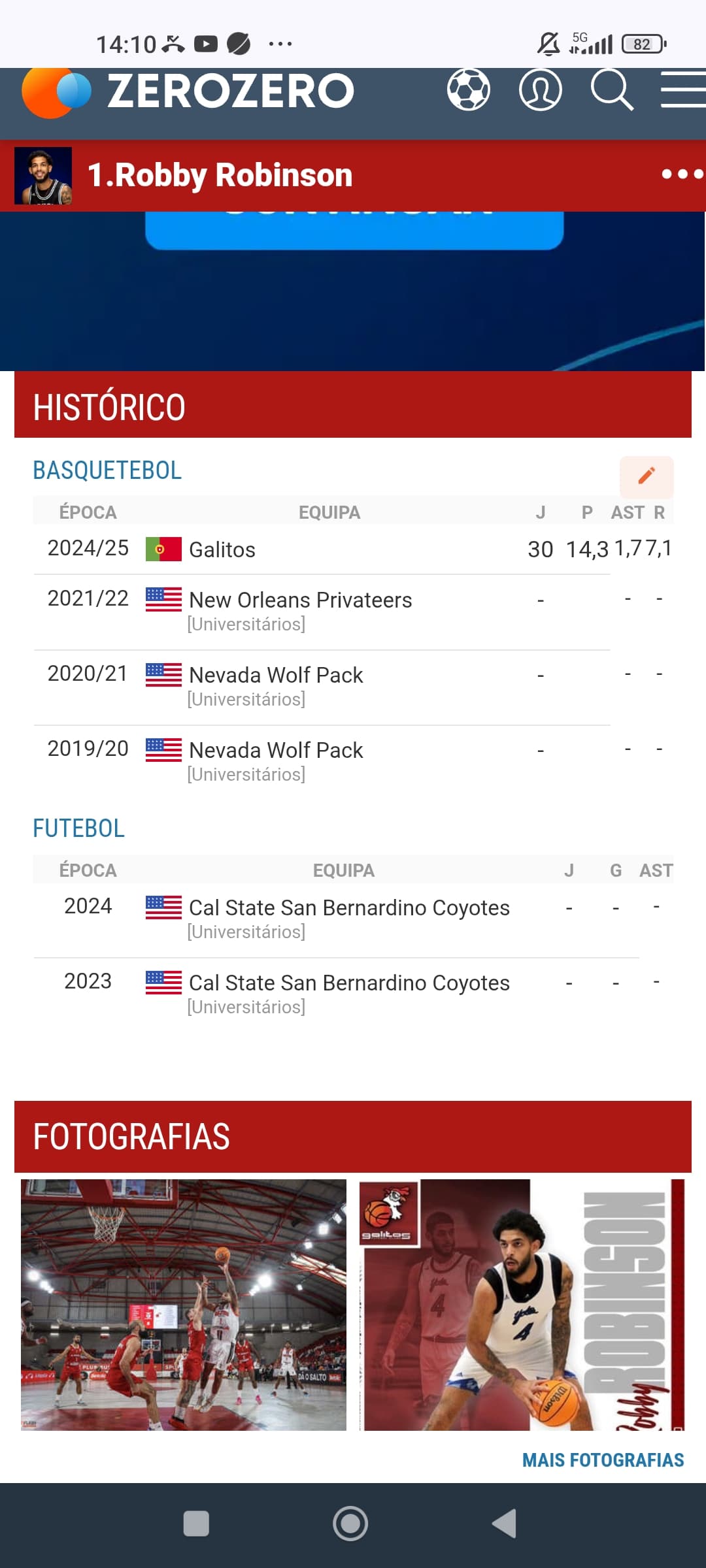Open New Orleans Privateers 2021/22 row
The height and width of the screenshot is (1568, 706).
[353, 612]
